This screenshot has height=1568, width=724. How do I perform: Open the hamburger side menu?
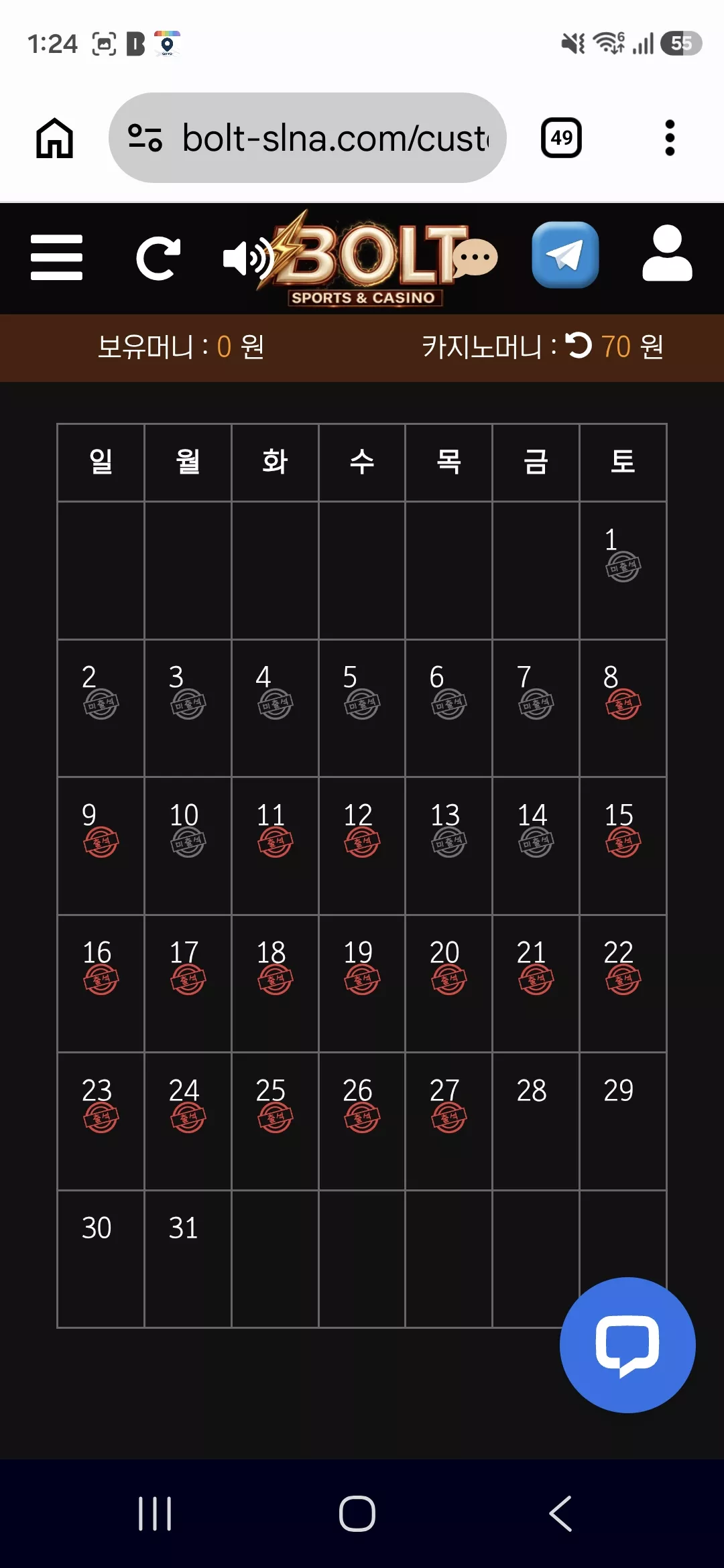point(56,257)
